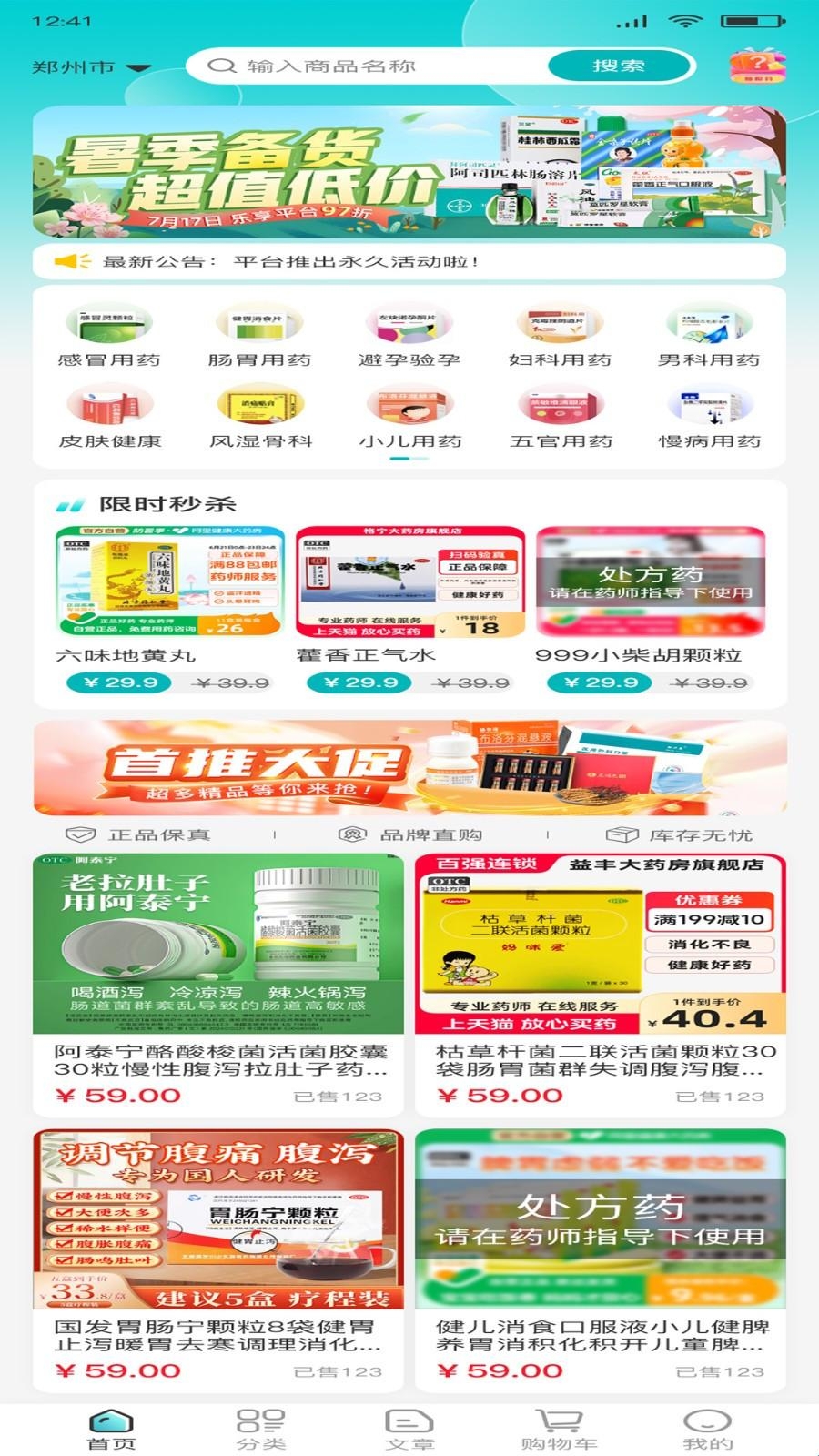The image size is (819, 1456).
Task: Choose the 慢病用药 category
Action: tap(709, 418)
